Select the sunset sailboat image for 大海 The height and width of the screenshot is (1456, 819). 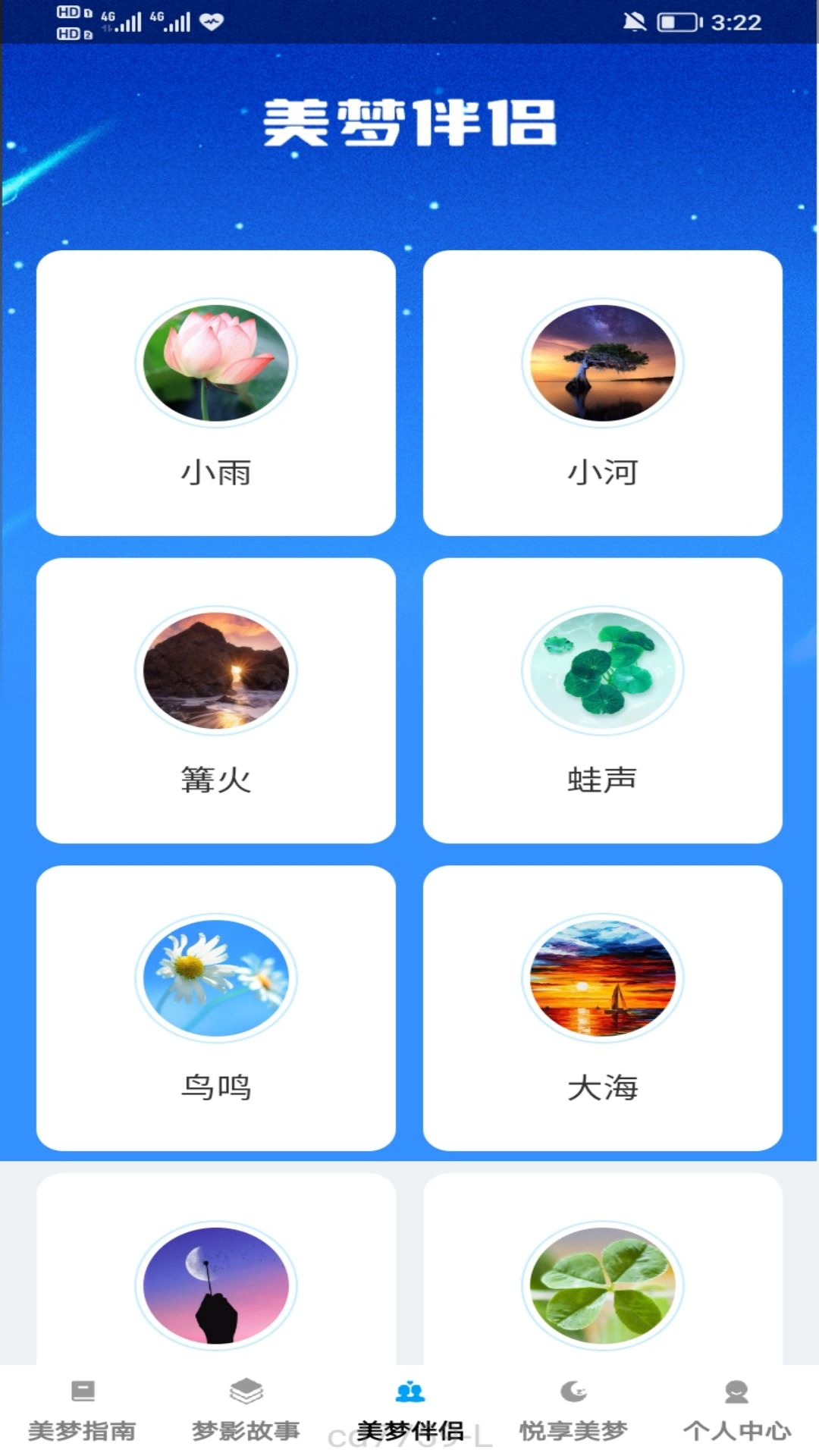click(601, 978)
